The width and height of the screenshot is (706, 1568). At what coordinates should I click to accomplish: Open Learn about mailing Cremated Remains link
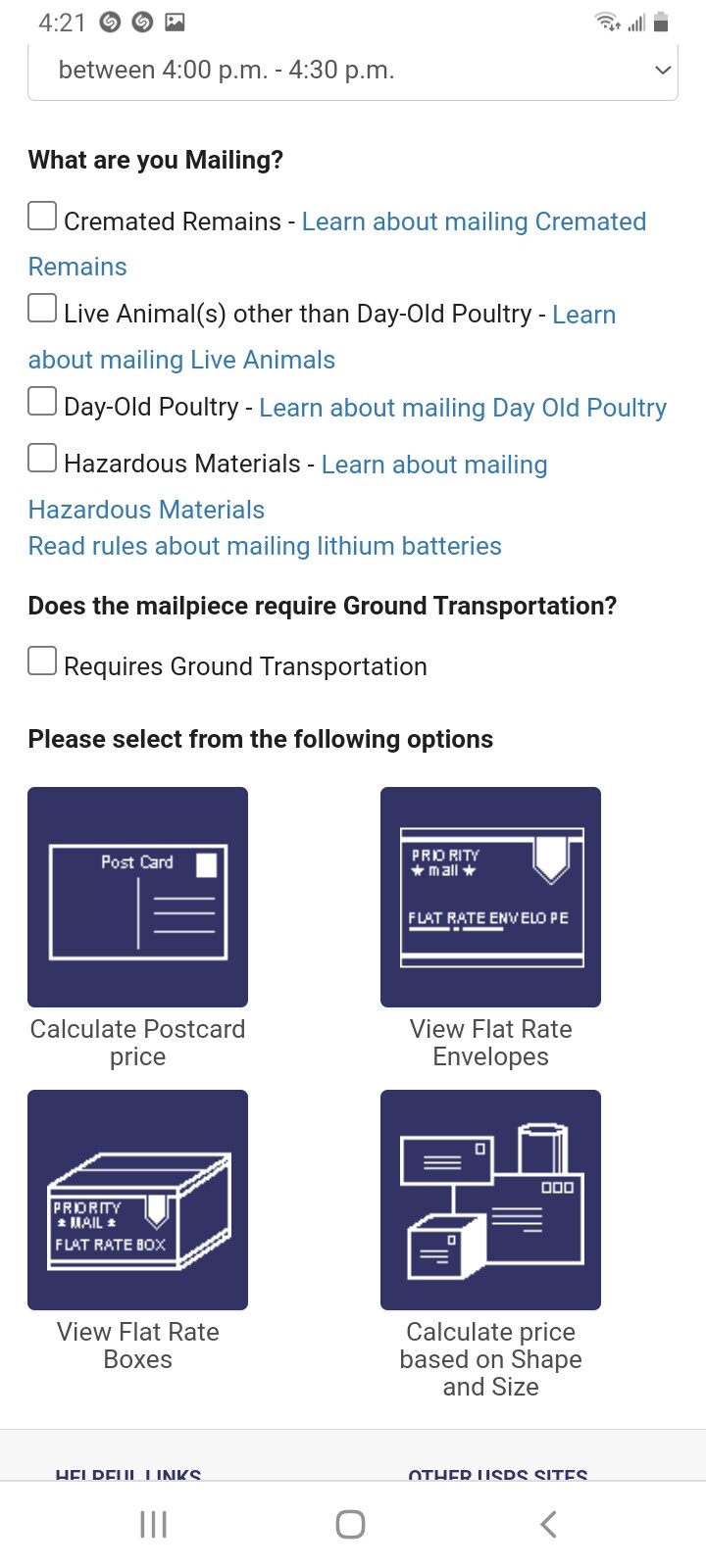pyautogui.click(x=474, y=222)
